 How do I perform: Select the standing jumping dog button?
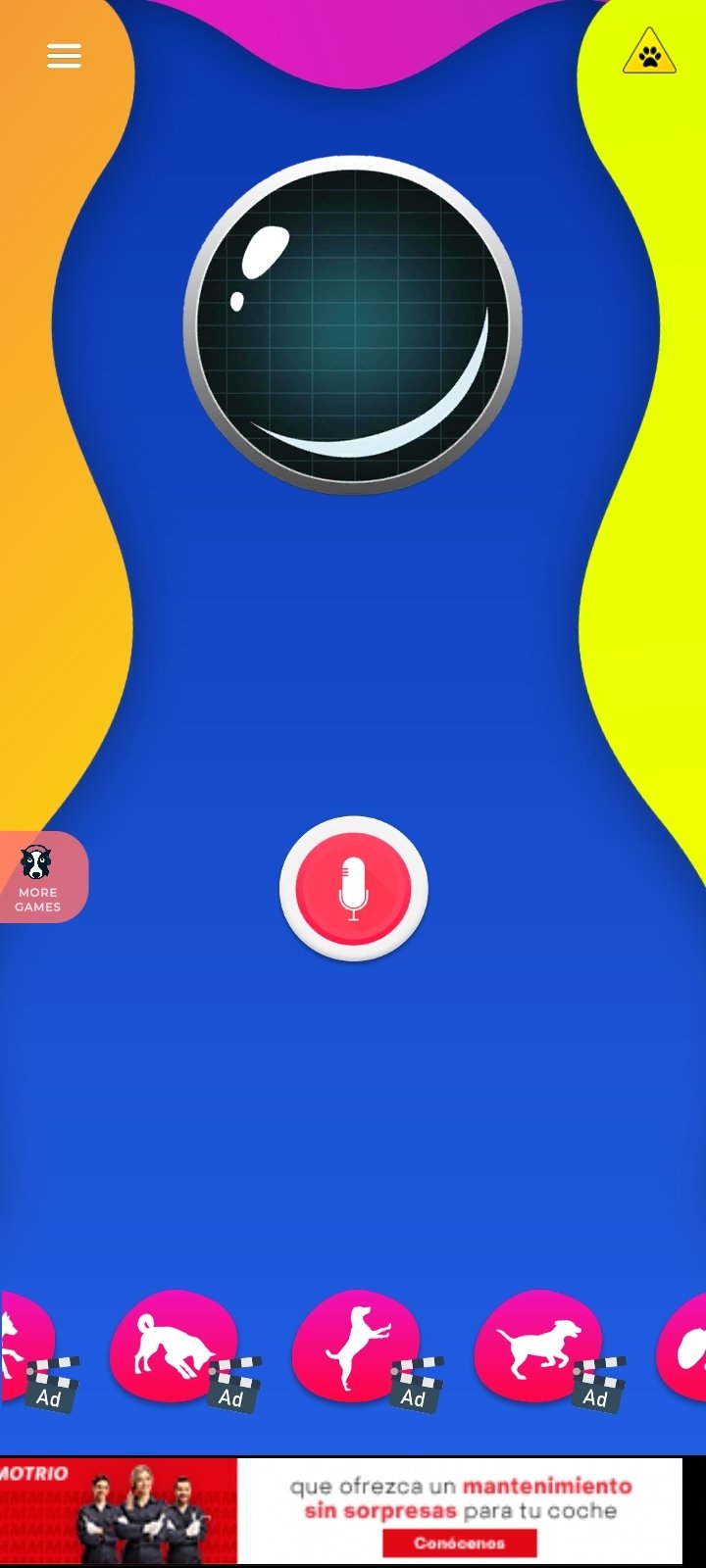(356, 1347)
